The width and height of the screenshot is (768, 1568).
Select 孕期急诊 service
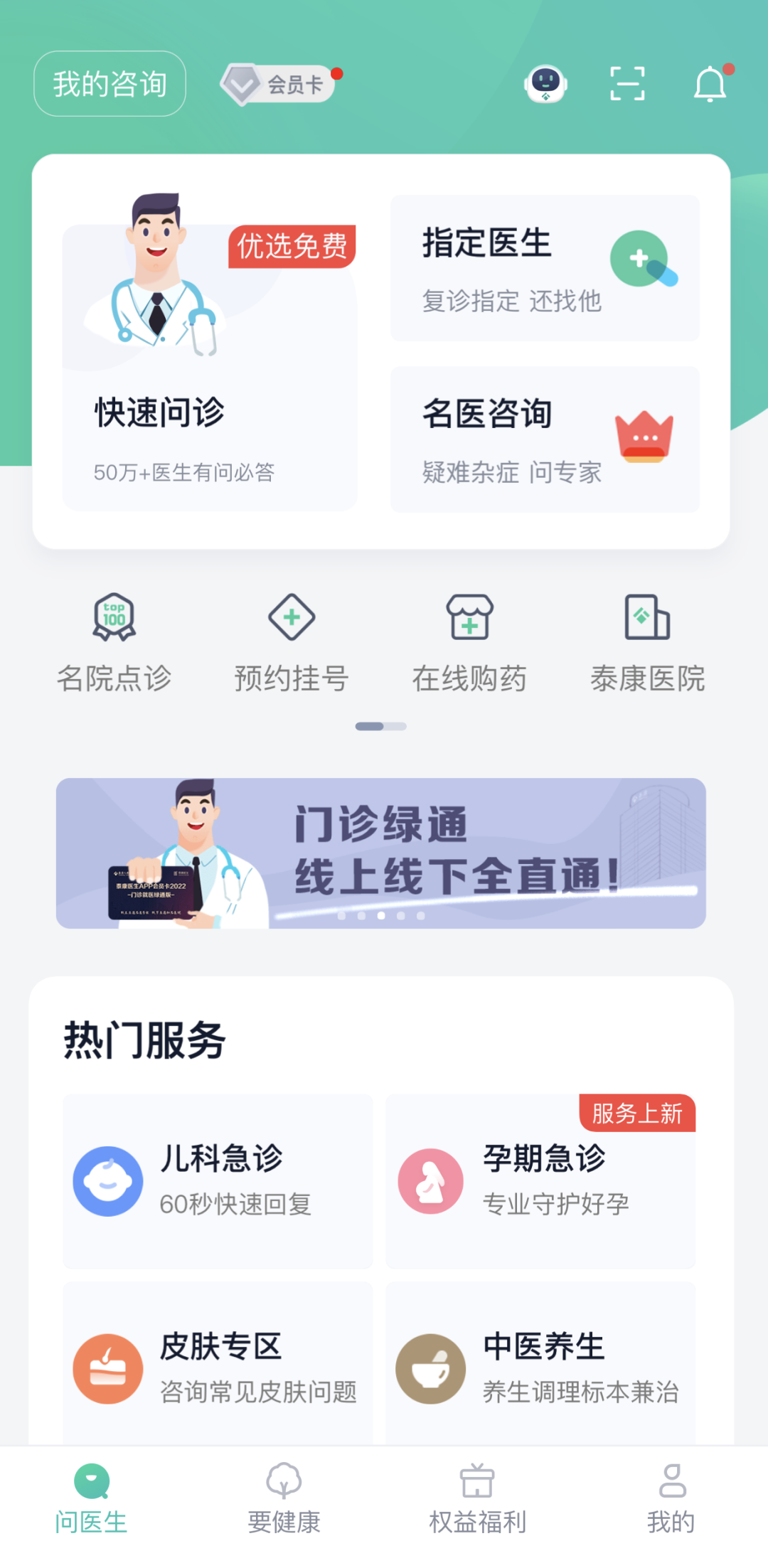(x=540, y=1180)
